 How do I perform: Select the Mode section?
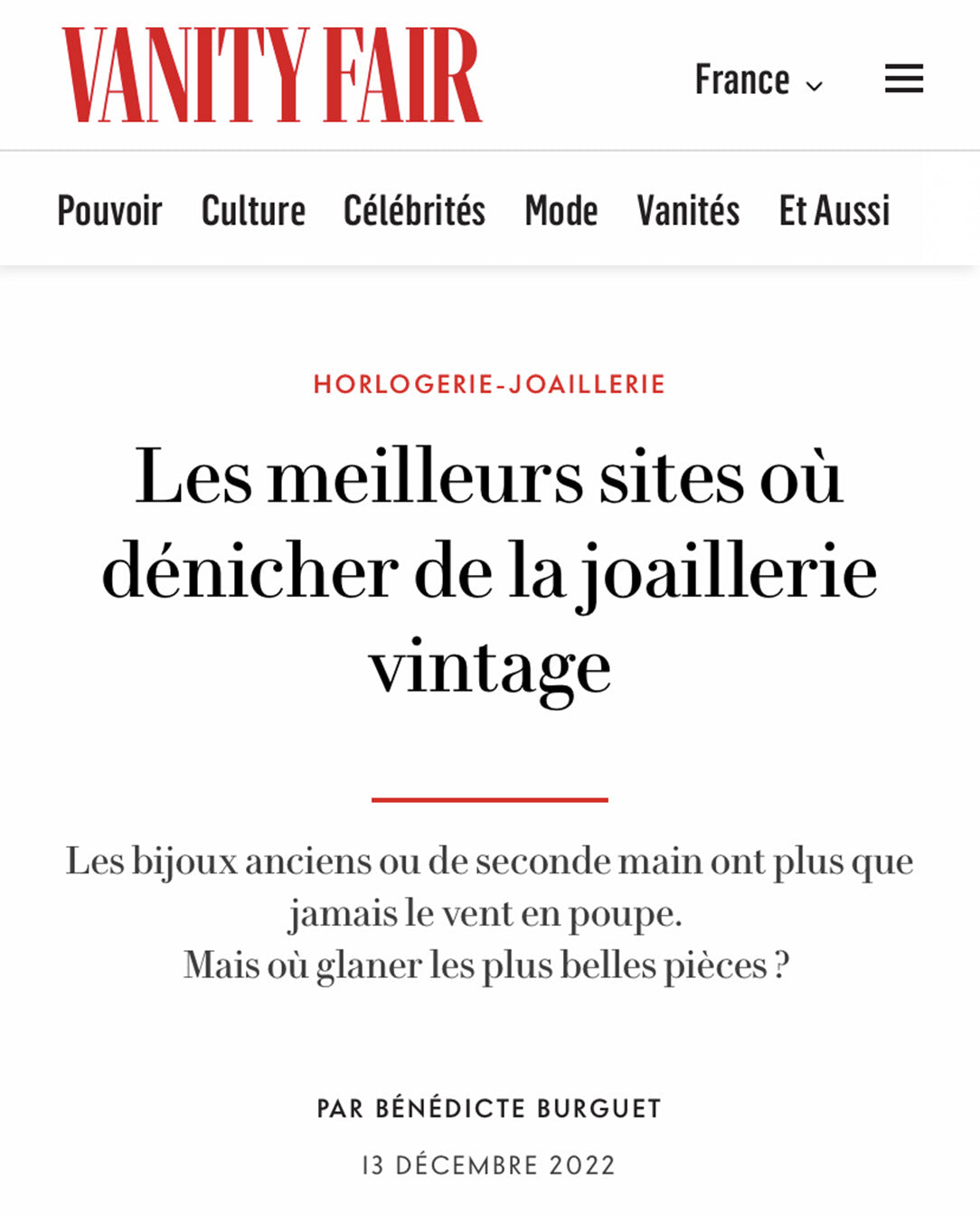click(561, 211)
